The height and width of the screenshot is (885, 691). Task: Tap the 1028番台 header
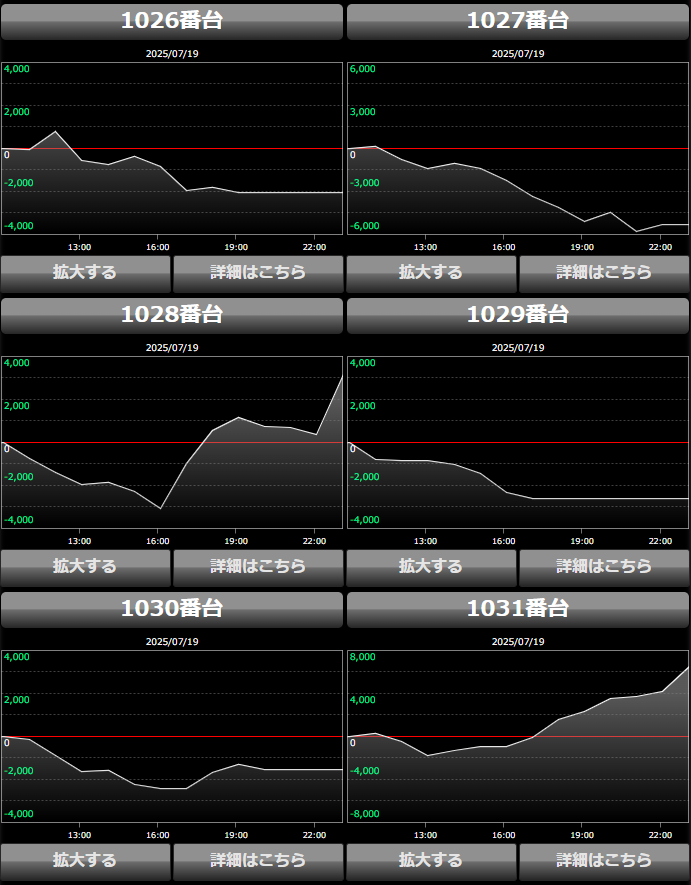tap(172, 315)
